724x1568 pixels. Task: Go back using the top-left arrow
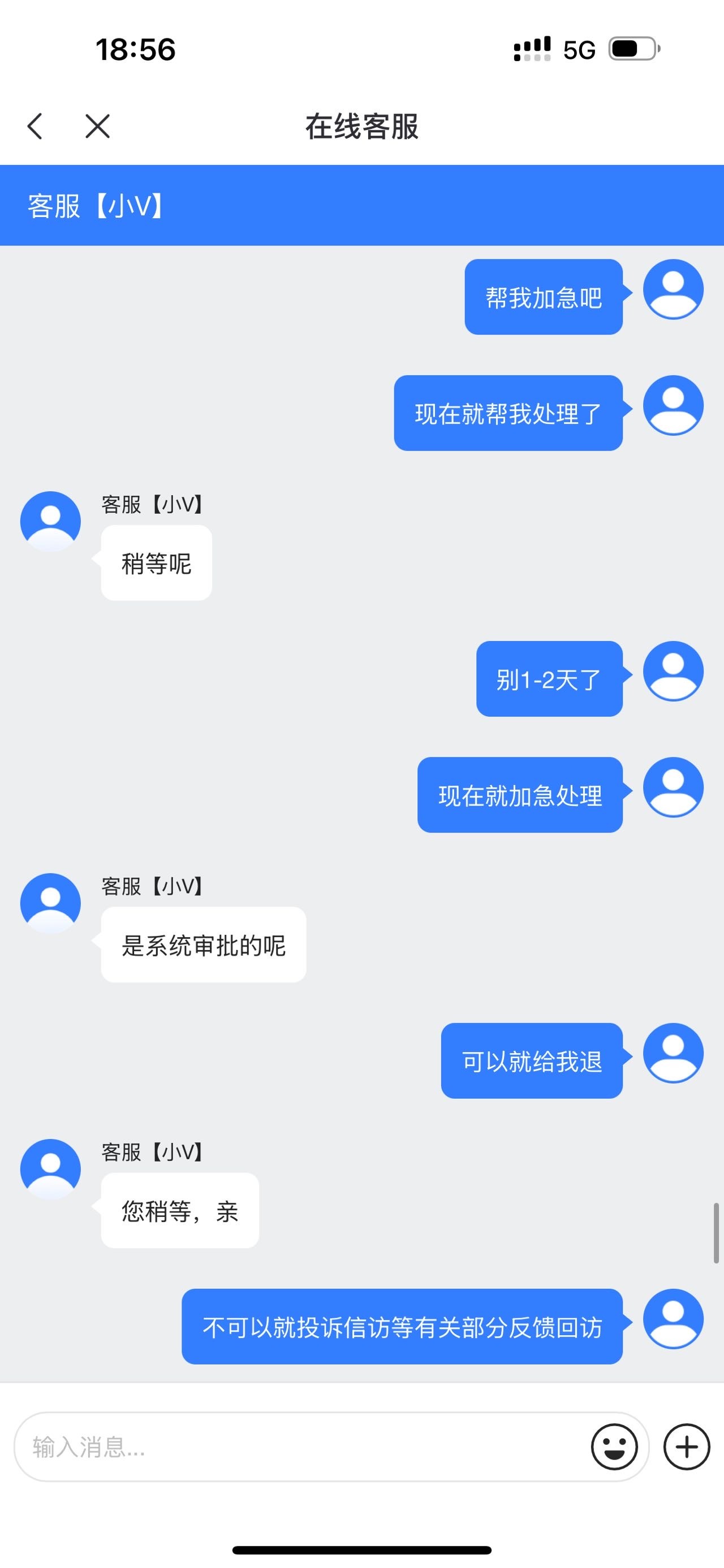click(35, 127)
